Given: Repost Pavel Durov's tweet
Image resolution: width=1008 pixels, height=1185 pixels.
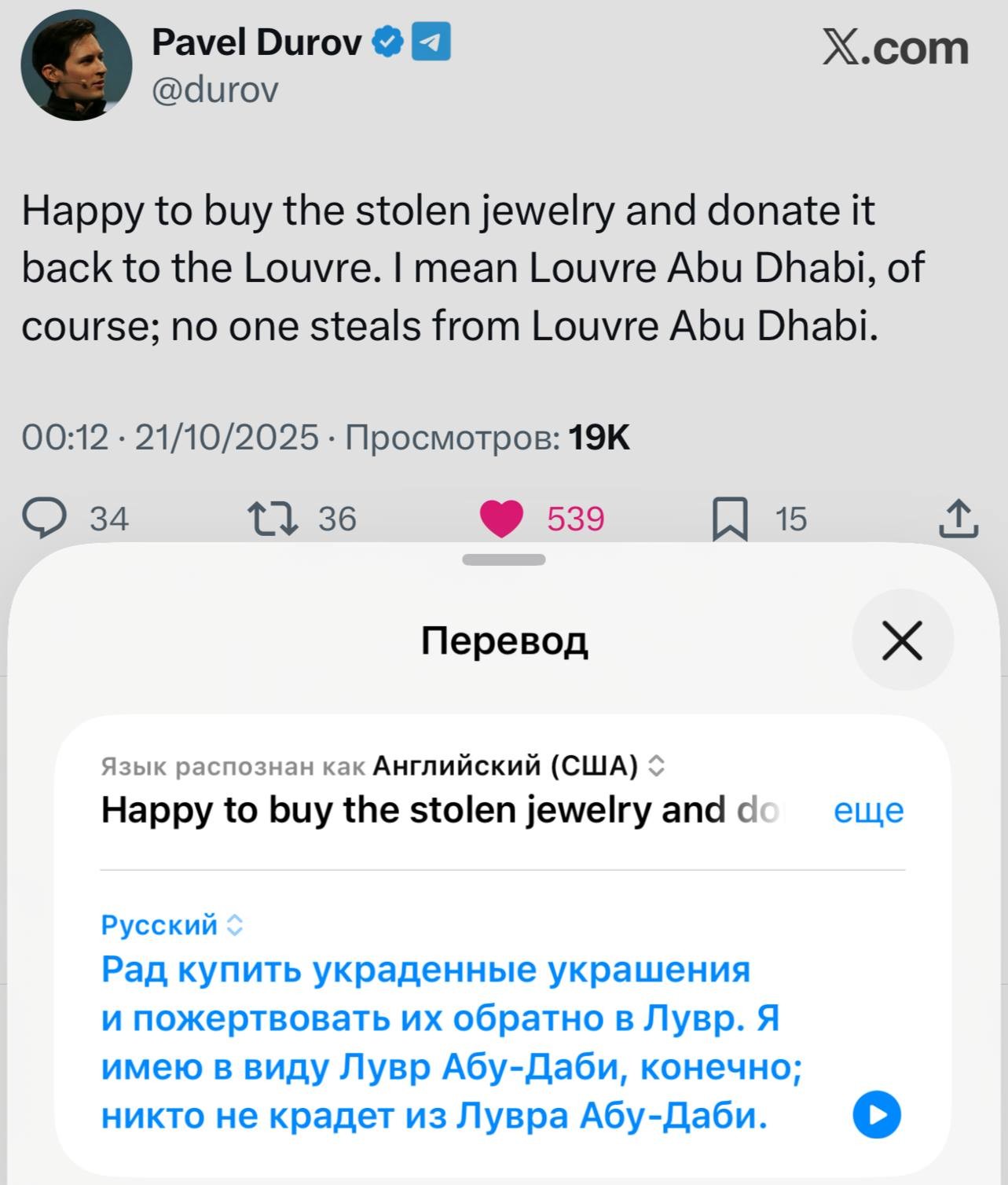Looking at the screenshot, I should point(273,519).
